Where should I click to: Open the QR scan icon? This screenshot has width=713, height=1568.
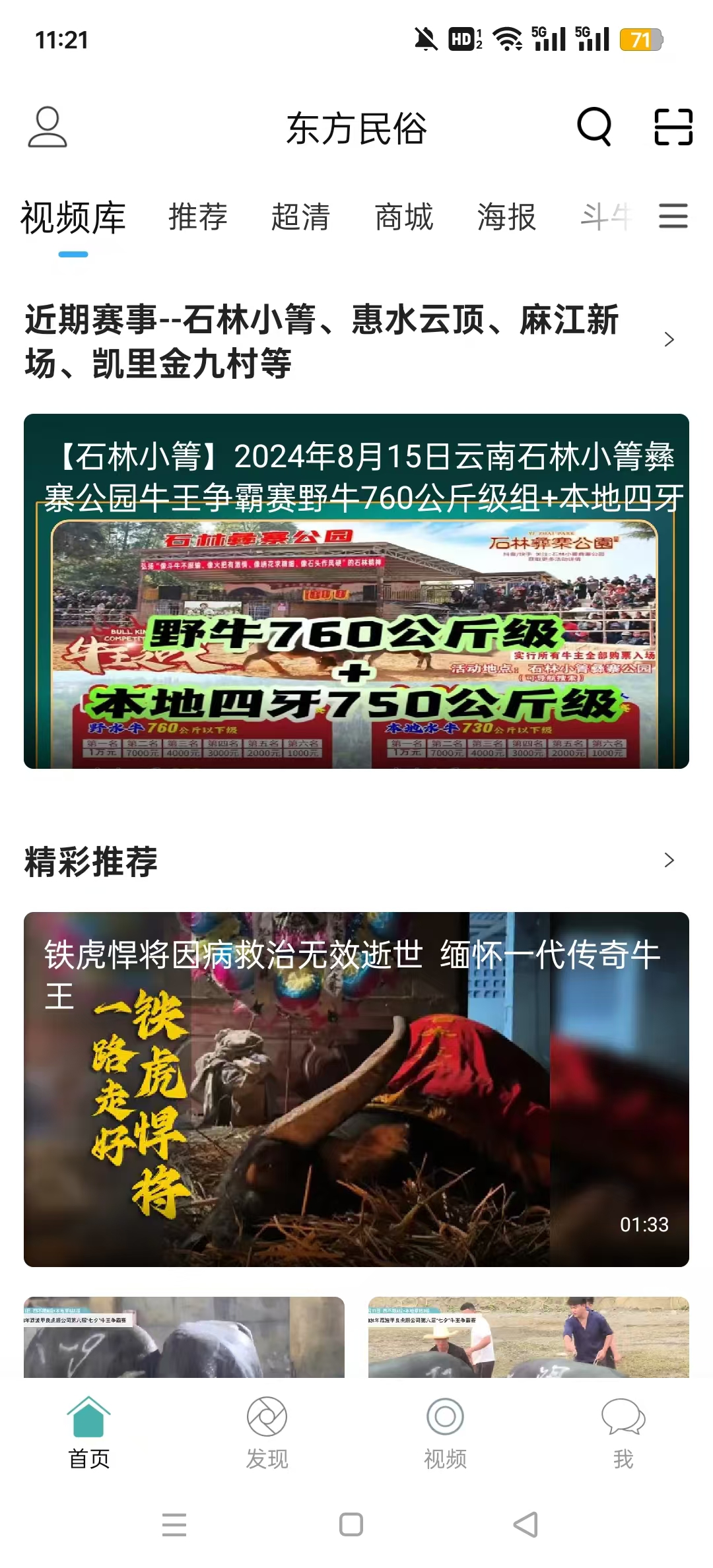click(x=673, y=127)
